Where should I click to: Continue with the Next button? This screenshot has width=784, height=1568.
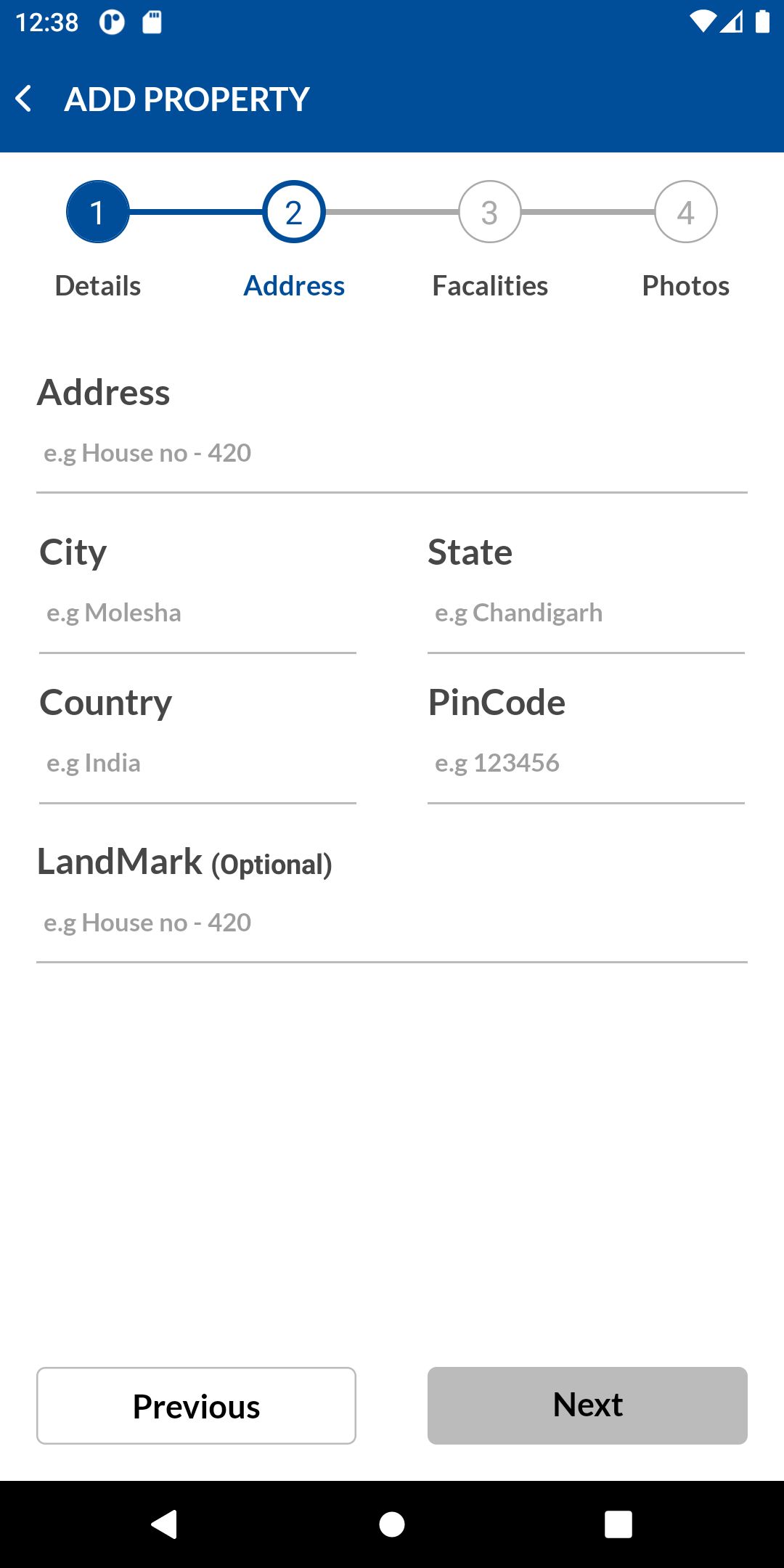click(587, 1405)
